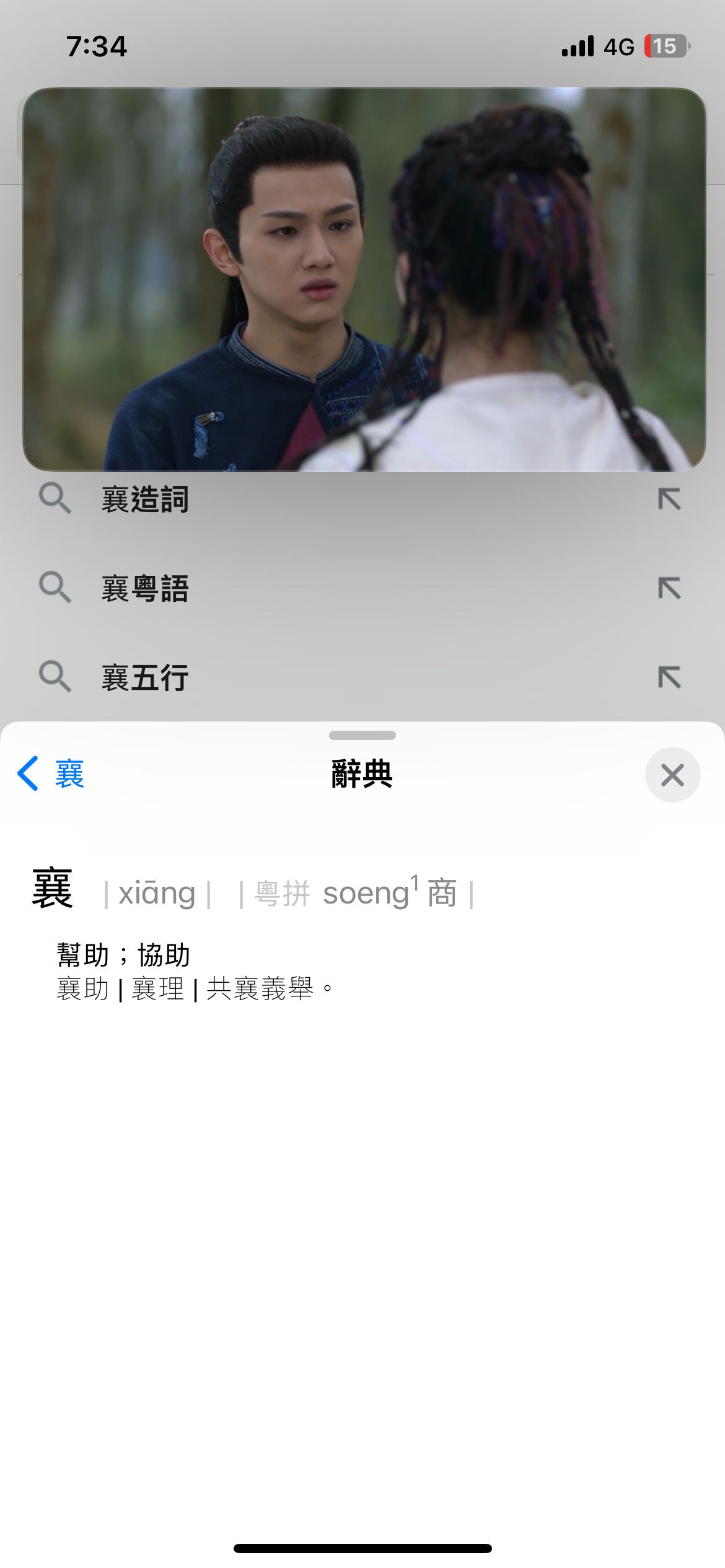Close the 辭典 dictionary sheet

point(672,775)
